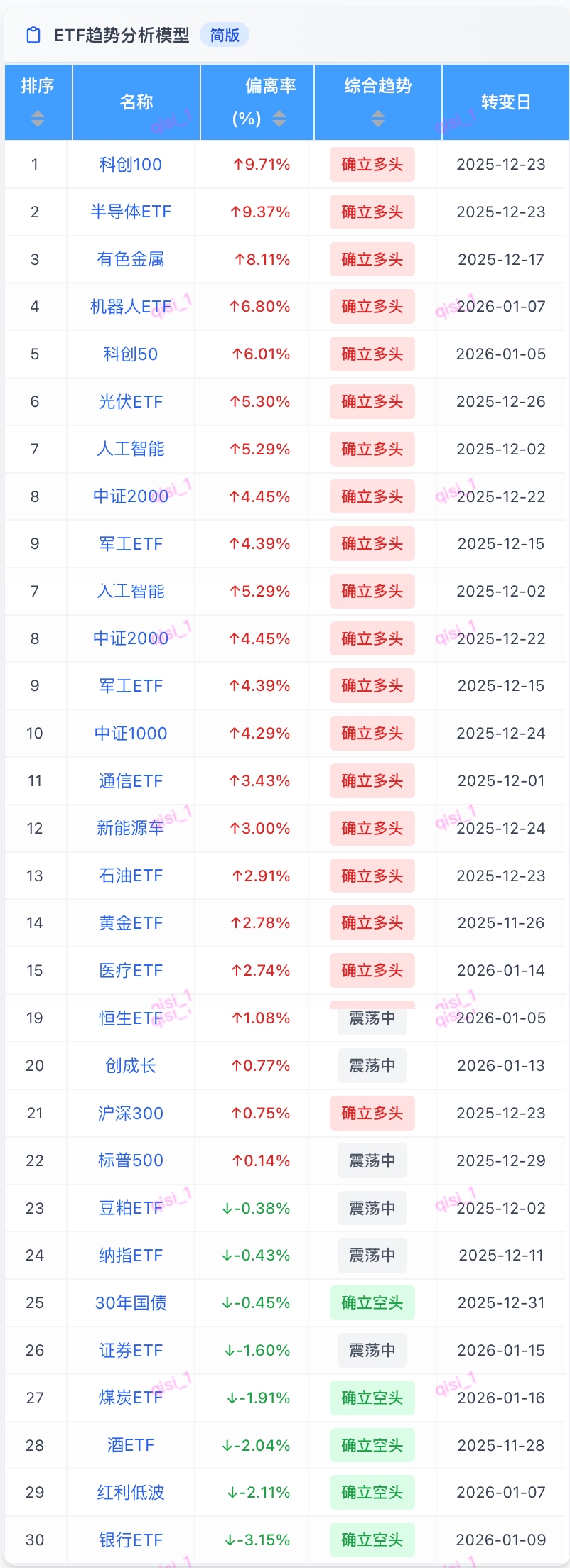Open 标普500 link

131,1160
